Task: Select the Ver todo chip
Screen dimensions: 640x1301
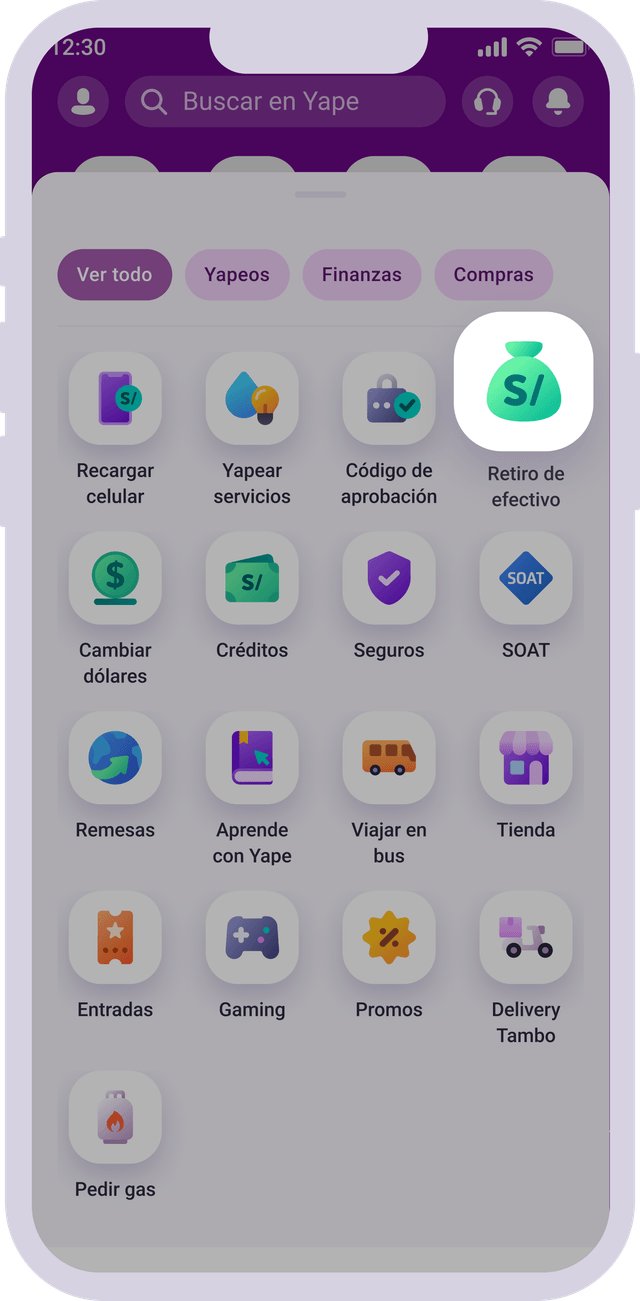Action: [x=115, y=275]
